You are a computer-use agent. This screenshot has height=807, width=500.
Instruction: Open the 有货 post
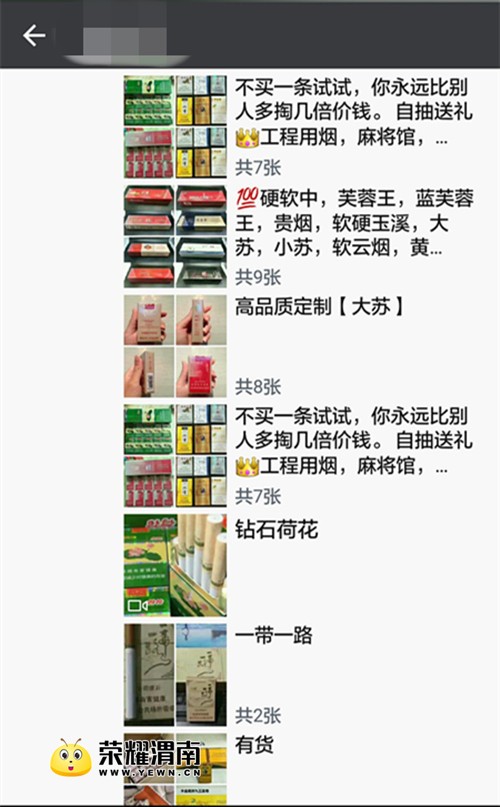click(x=299, y=769)
